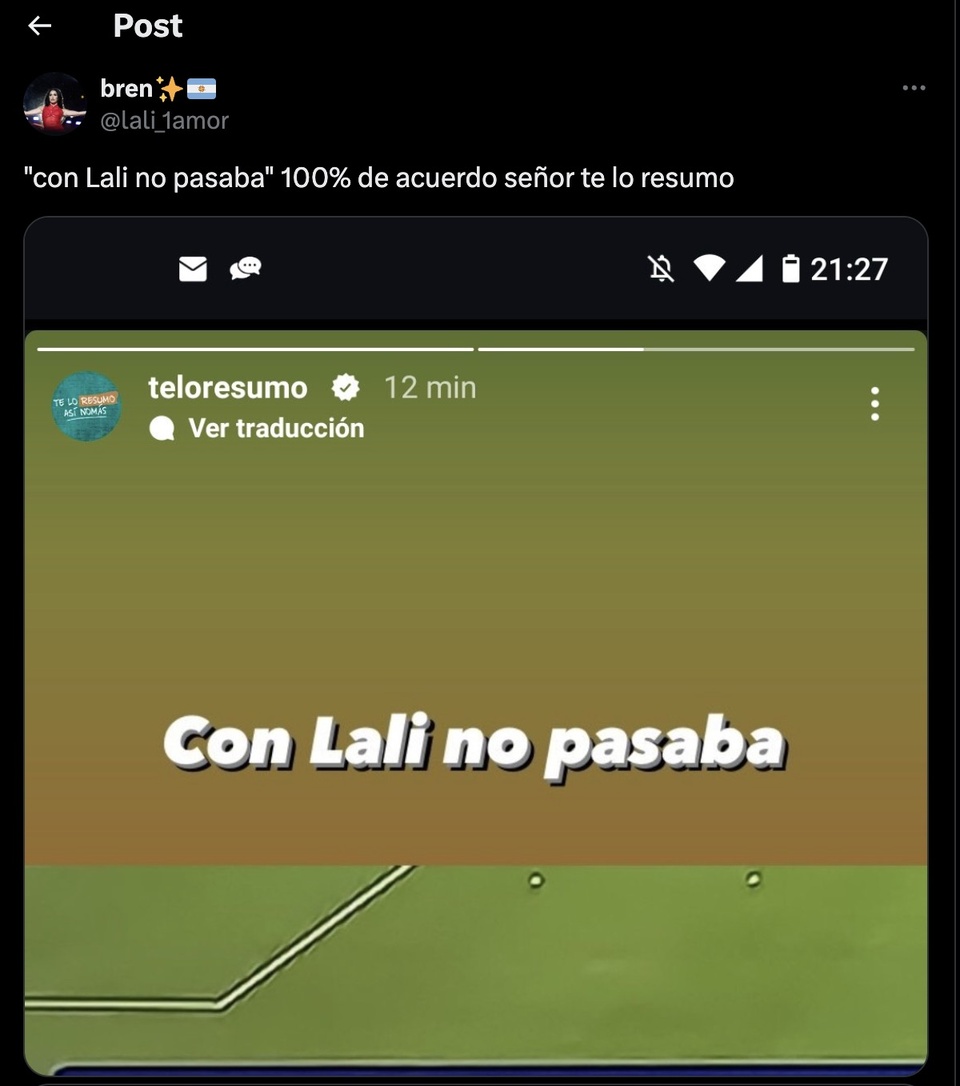The width and height of the screenshot is (960, 1086).
Task: Open the attached story screenshot image
Action: tap(476, 650)
